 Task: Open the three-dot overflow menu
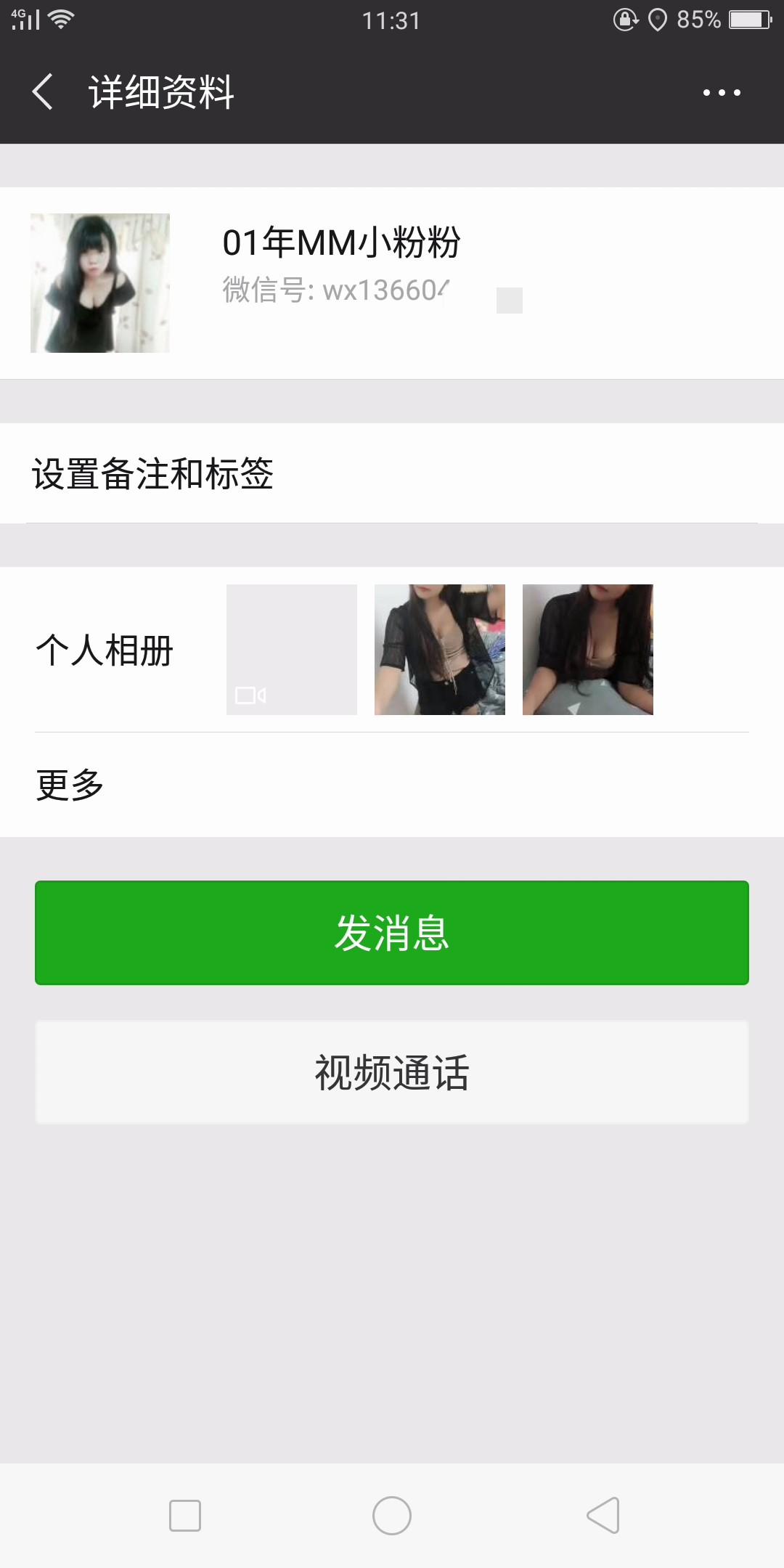click(722, 92)
